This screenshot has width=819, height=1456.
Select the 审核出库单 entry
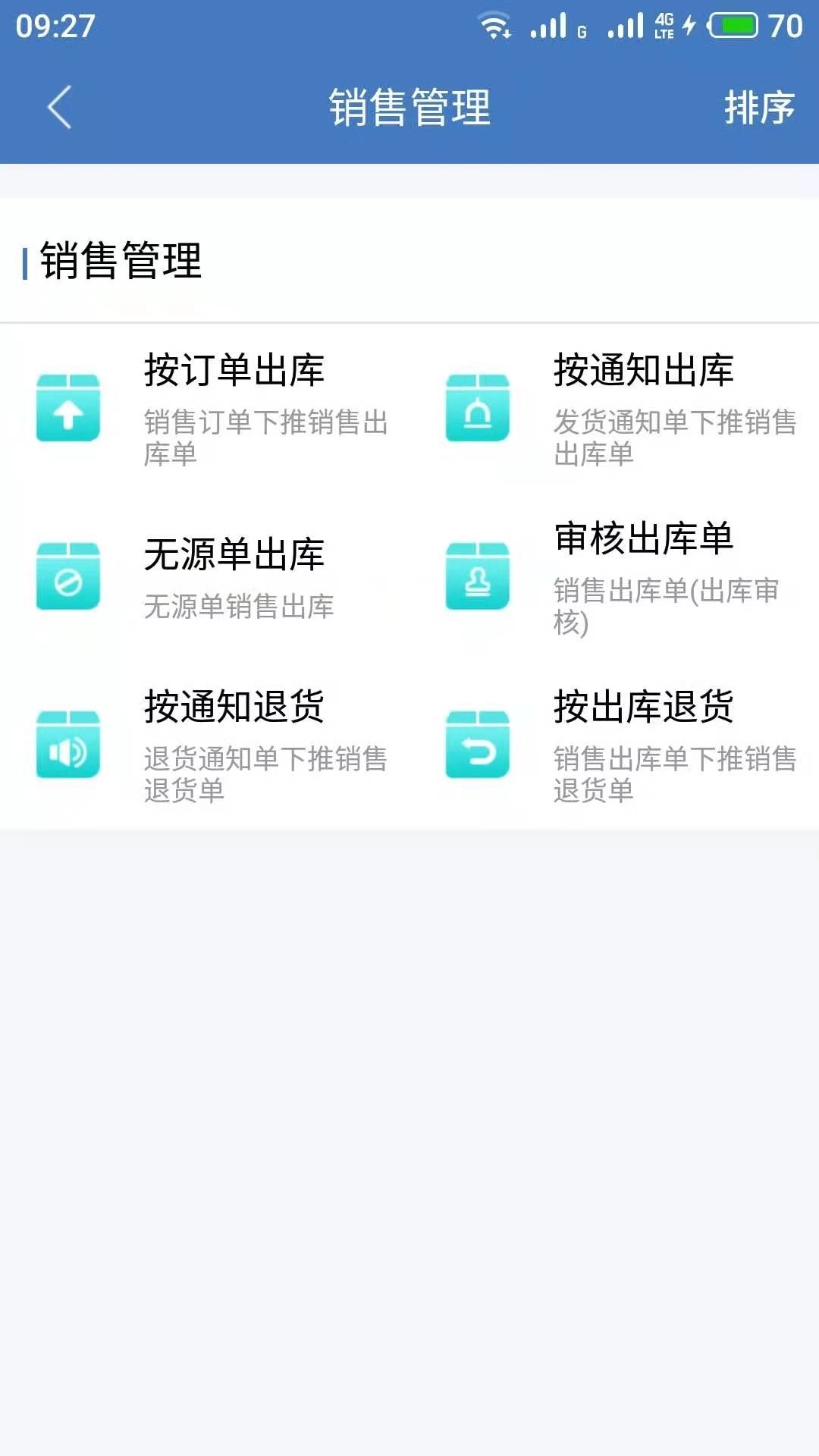coord(642,538)
